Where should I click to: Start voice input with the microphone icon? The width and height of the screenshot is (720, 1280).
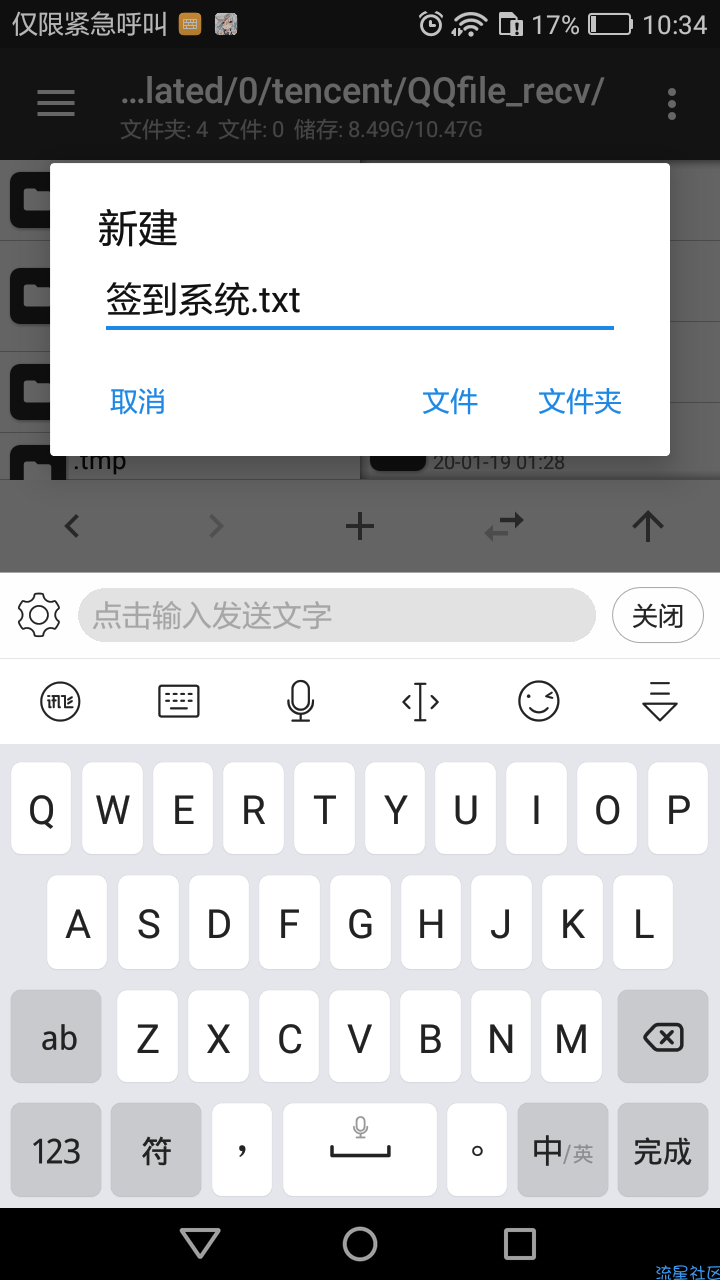click(x=300, y=701)
